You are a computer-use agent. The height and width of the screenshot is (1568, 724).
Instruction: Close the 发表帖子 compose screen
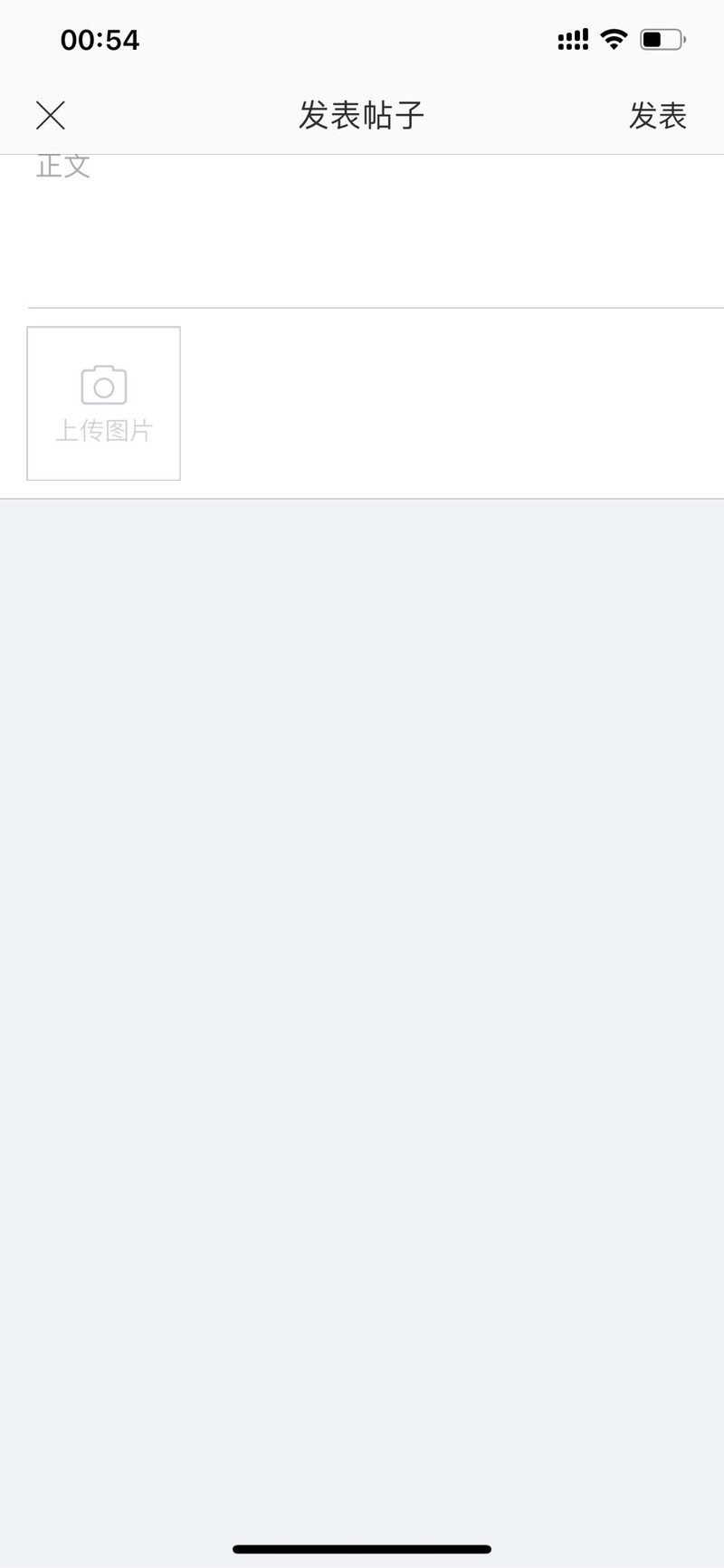[x=51, y=116]
